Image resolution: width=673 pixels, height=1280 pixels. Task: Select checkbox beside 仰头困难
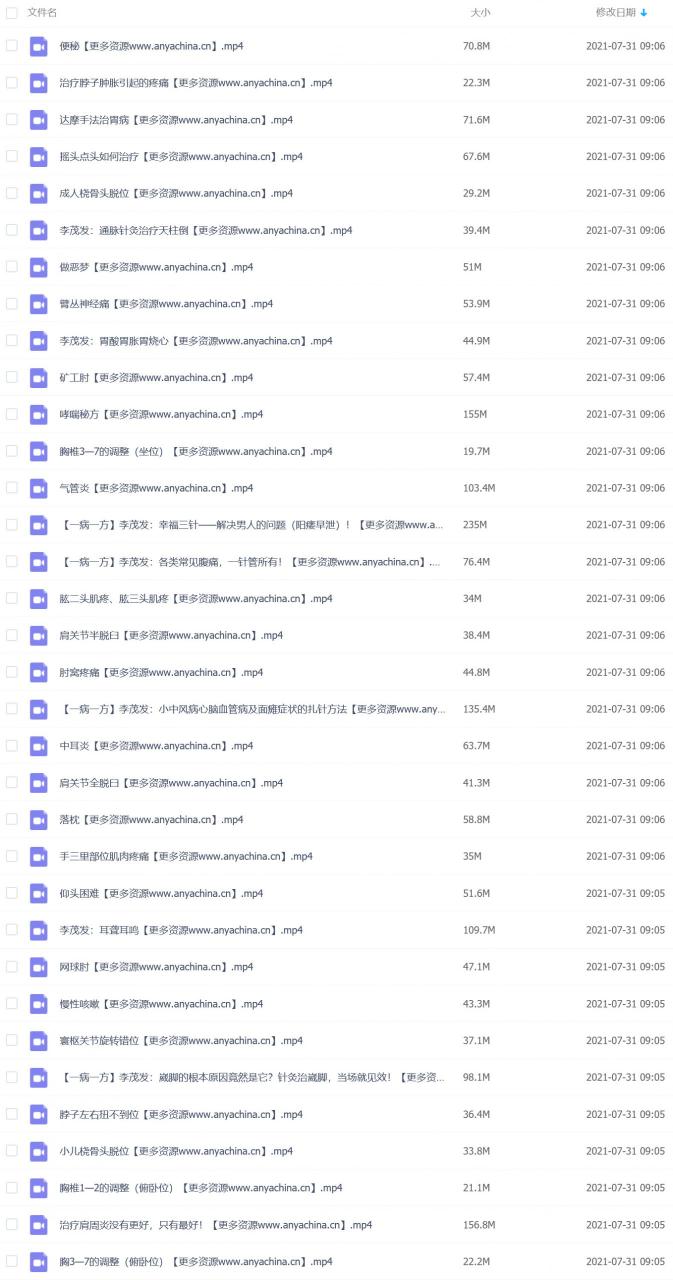click(12, 893)
